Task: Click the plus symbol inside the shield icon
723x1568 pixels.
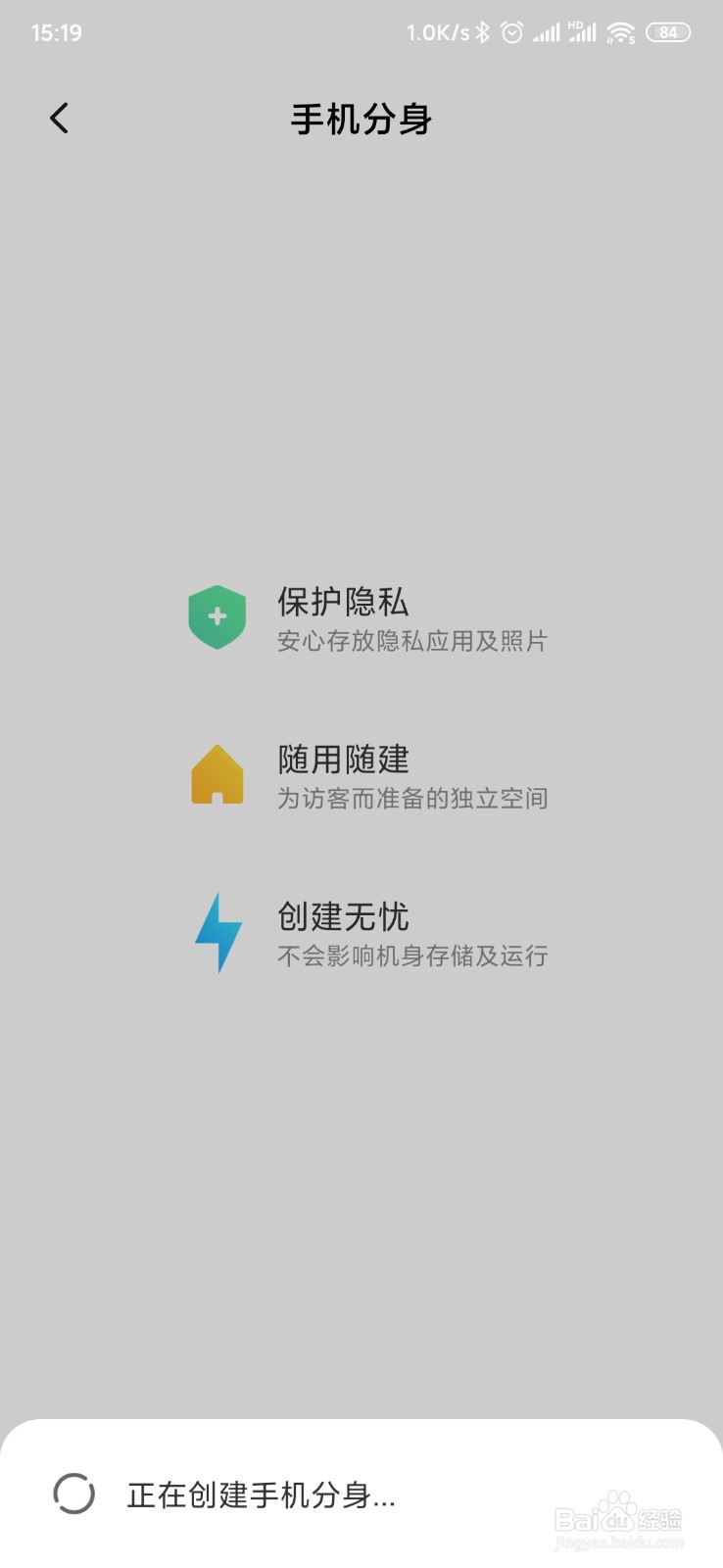Action: [x=217, y=615]
